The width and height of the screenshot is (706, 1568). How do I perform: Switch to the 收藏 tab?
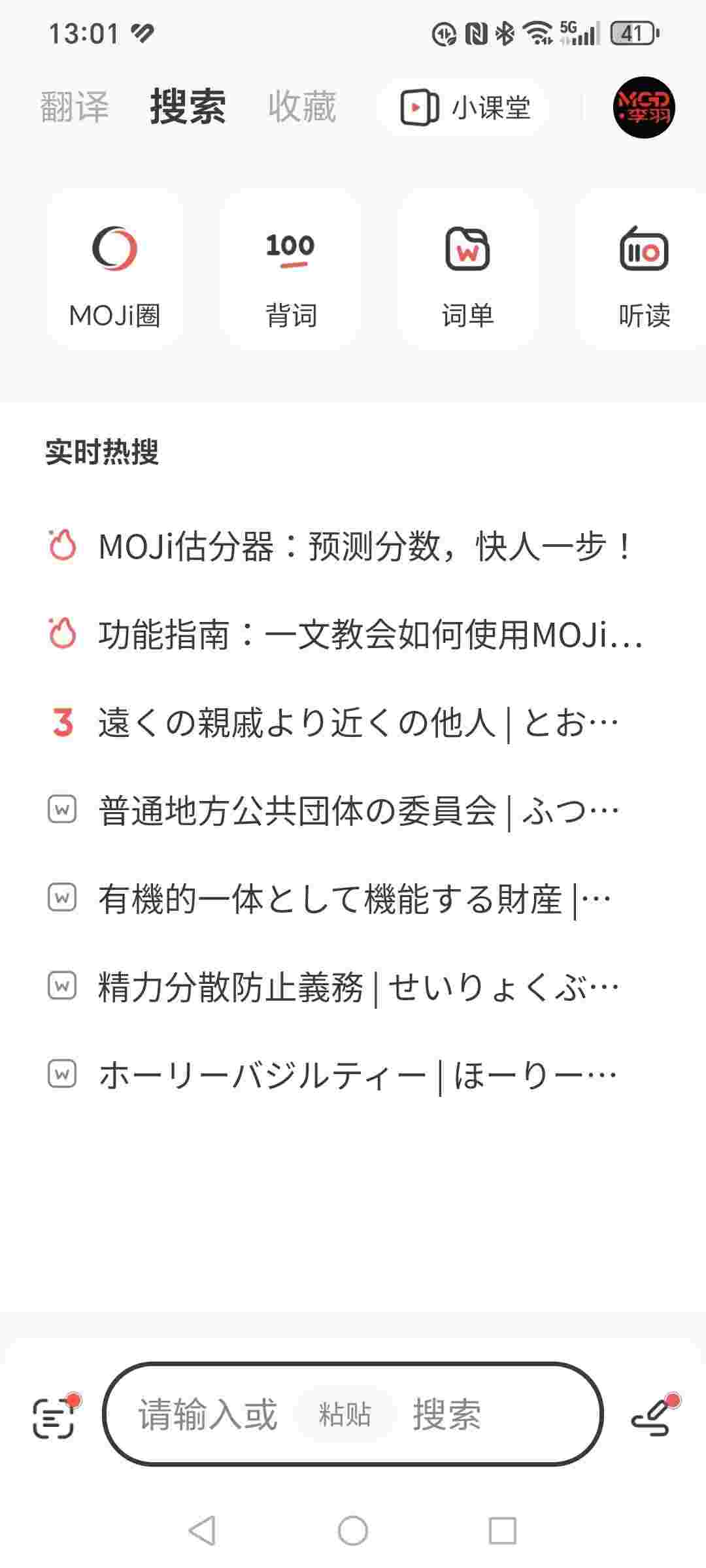point(301,106)
